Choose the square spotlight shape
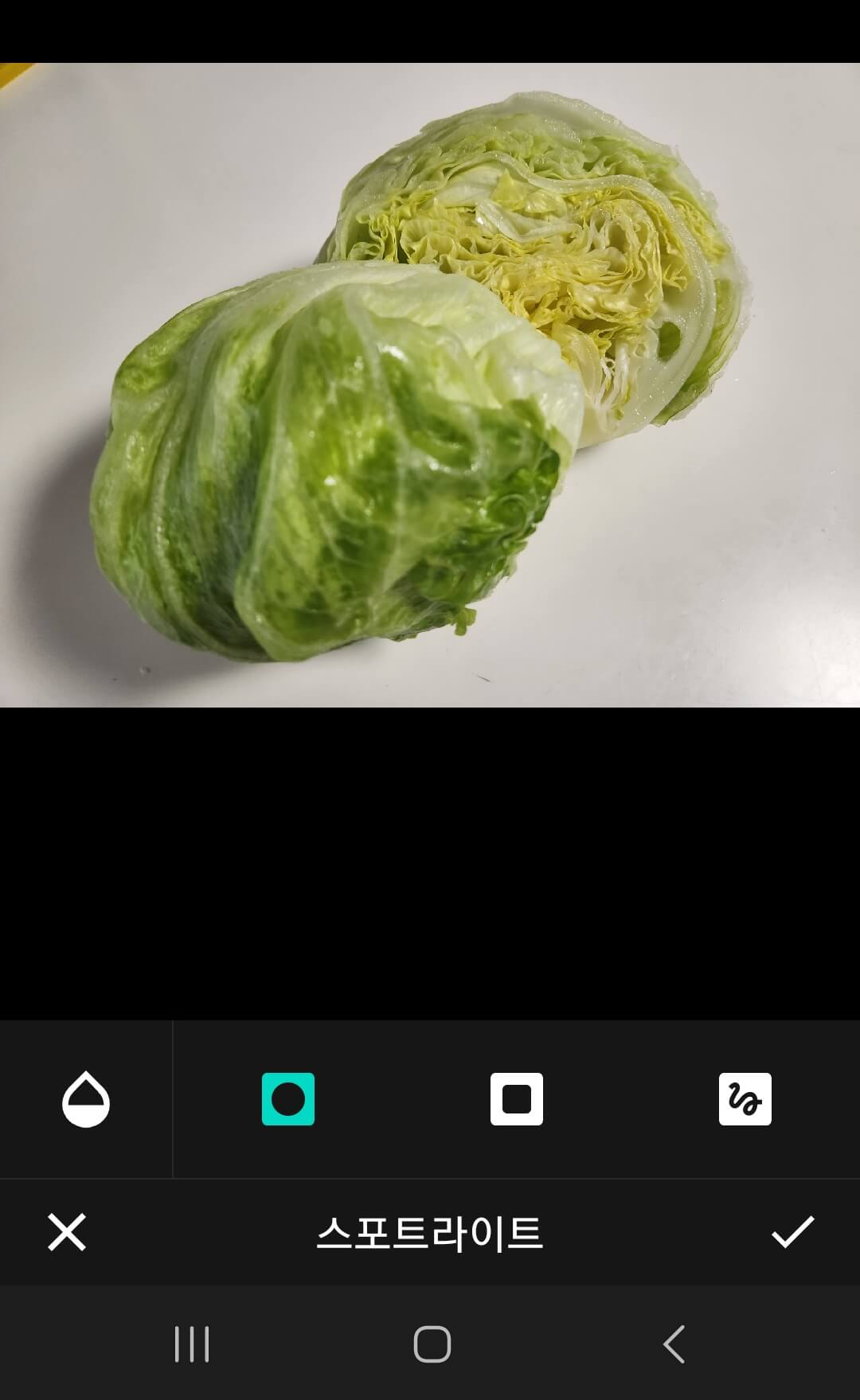Viewport: 860px width, 1400px height. [x=517, y=1099]
